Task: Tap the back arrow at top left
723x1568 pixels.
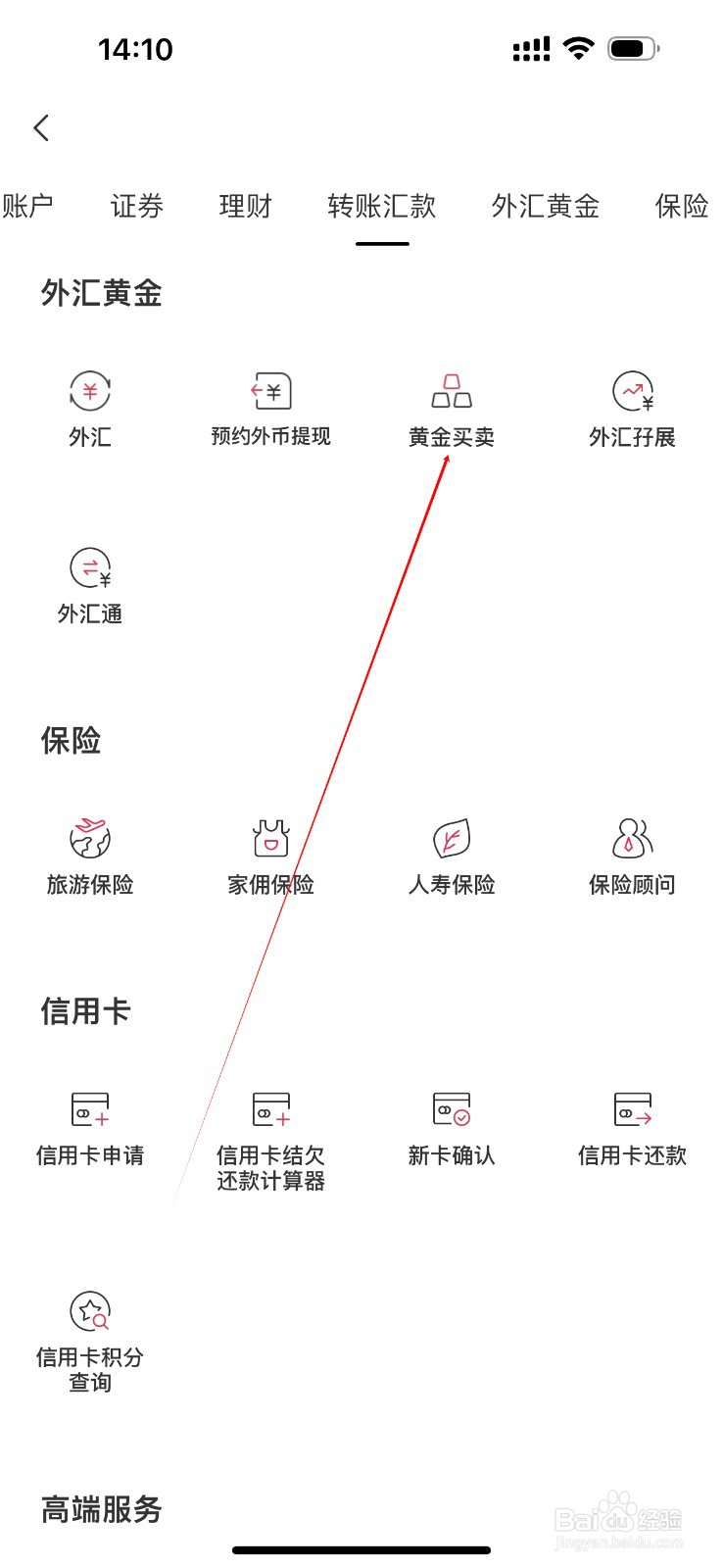Action: 41,127
